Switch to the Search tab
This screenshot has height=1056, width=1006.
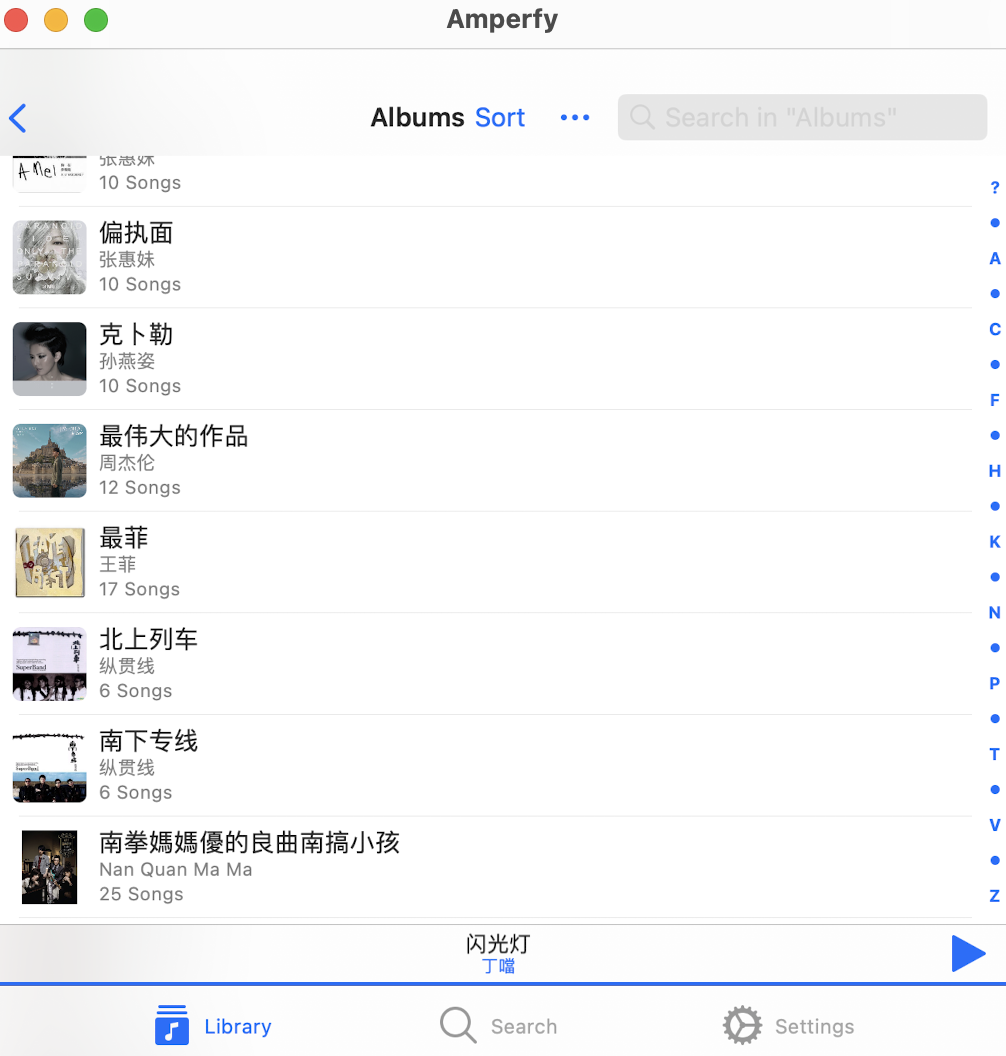tap(498, 1025)
